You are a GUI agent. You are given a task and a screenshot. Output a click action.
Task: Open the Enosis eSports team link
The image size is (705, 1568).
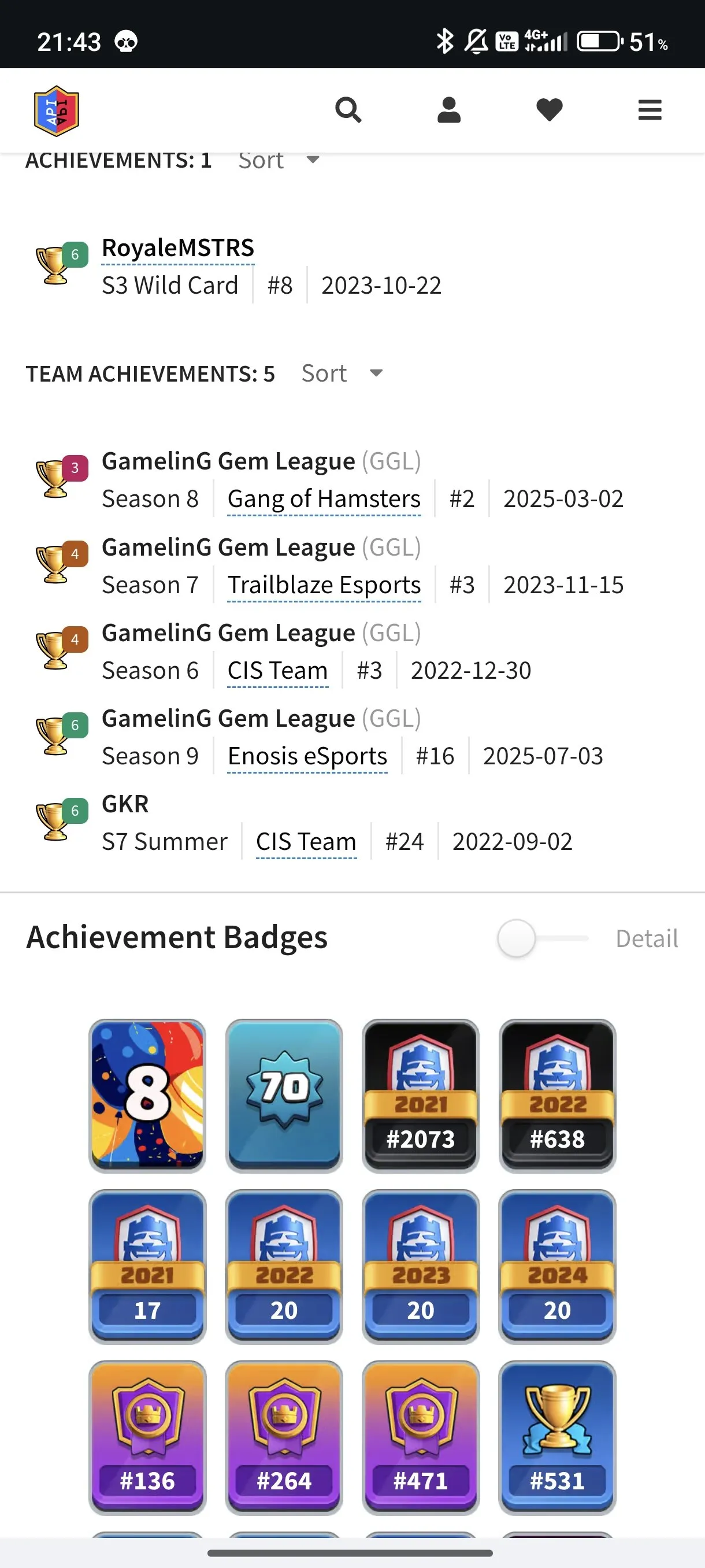coord(307,756)
